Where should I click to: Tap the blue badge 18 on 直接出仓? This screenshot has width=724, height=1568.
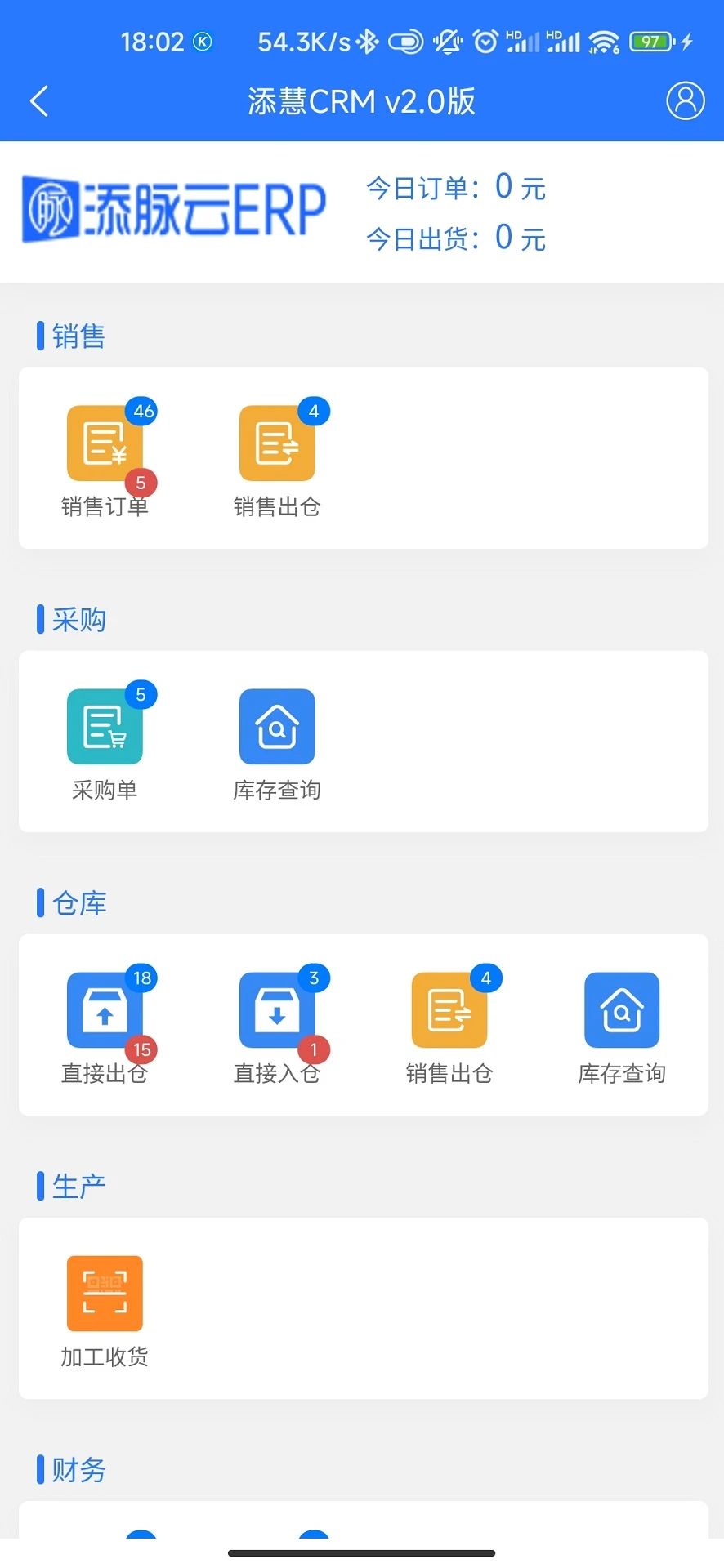(x=142, y=977)
